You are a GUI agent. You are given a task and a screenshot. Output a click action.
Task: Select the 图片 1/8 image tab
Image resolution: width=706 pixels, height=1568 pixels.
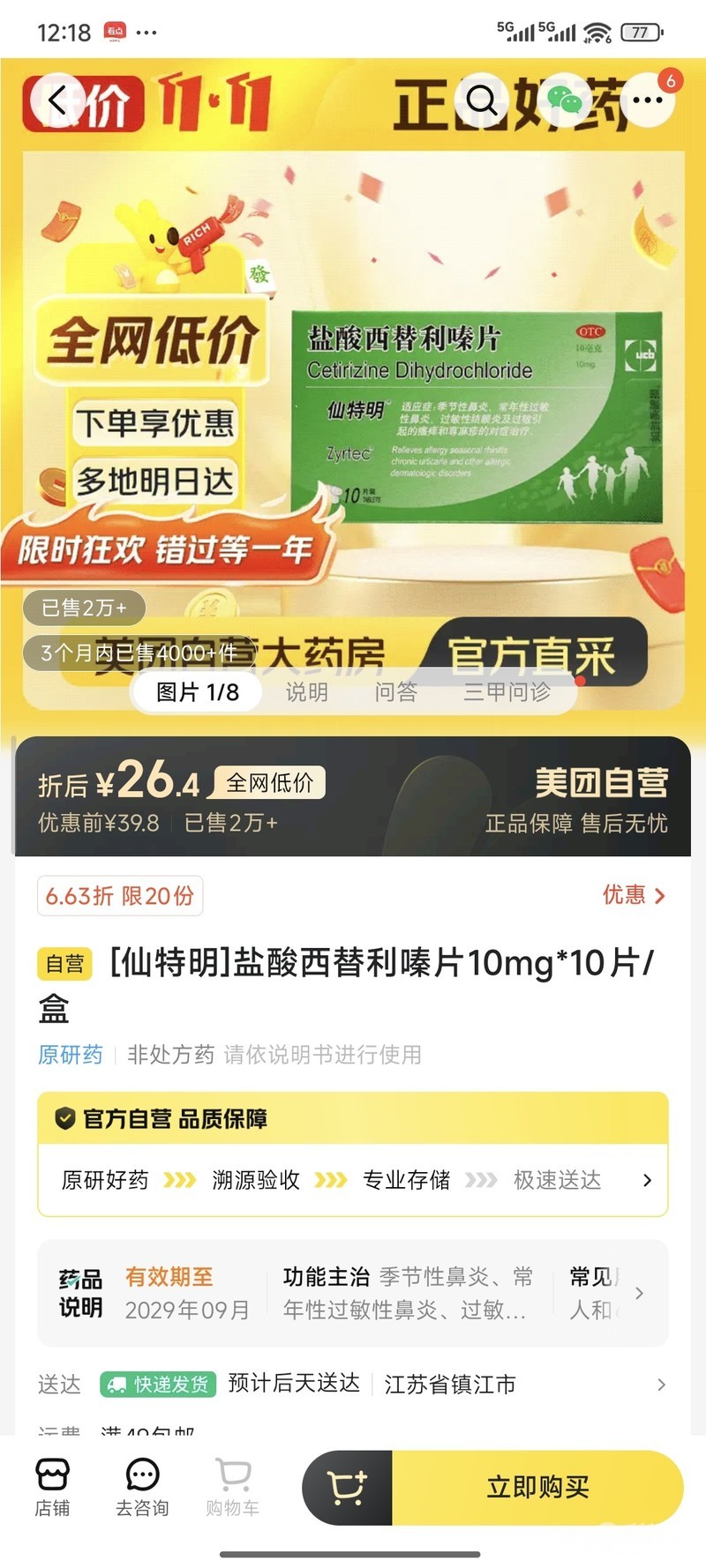(x=198, y=692)
